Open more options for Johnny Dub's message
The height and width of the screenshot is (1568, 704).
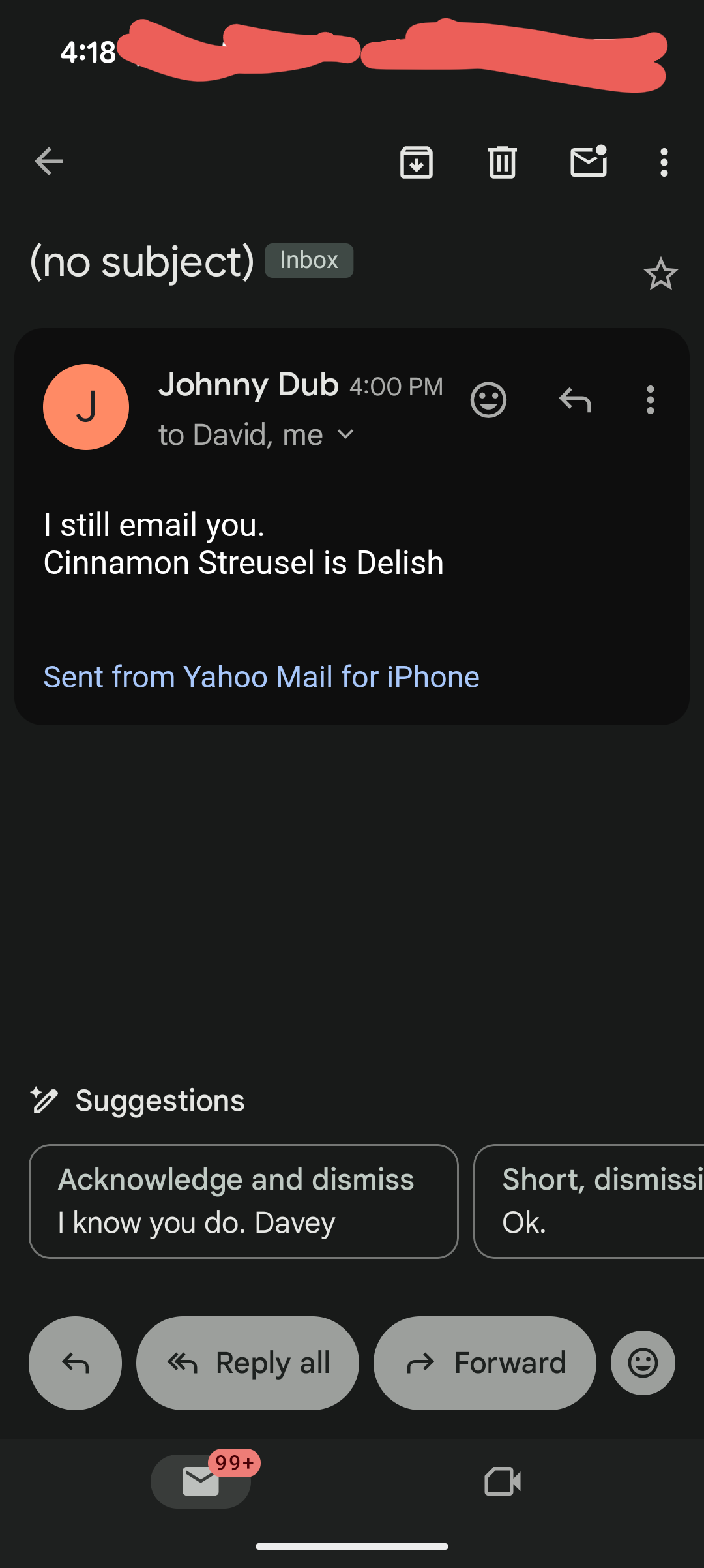coord(650,400)
